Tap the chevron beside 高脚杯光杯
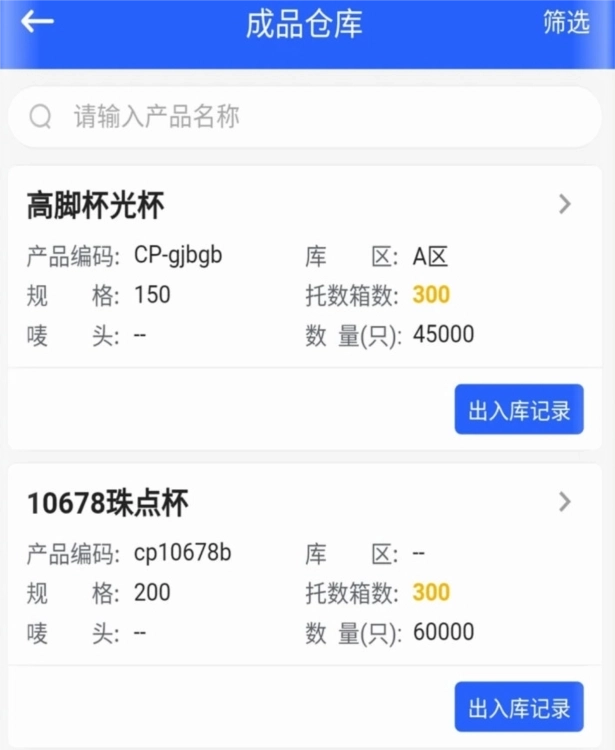 pos(565,204)
